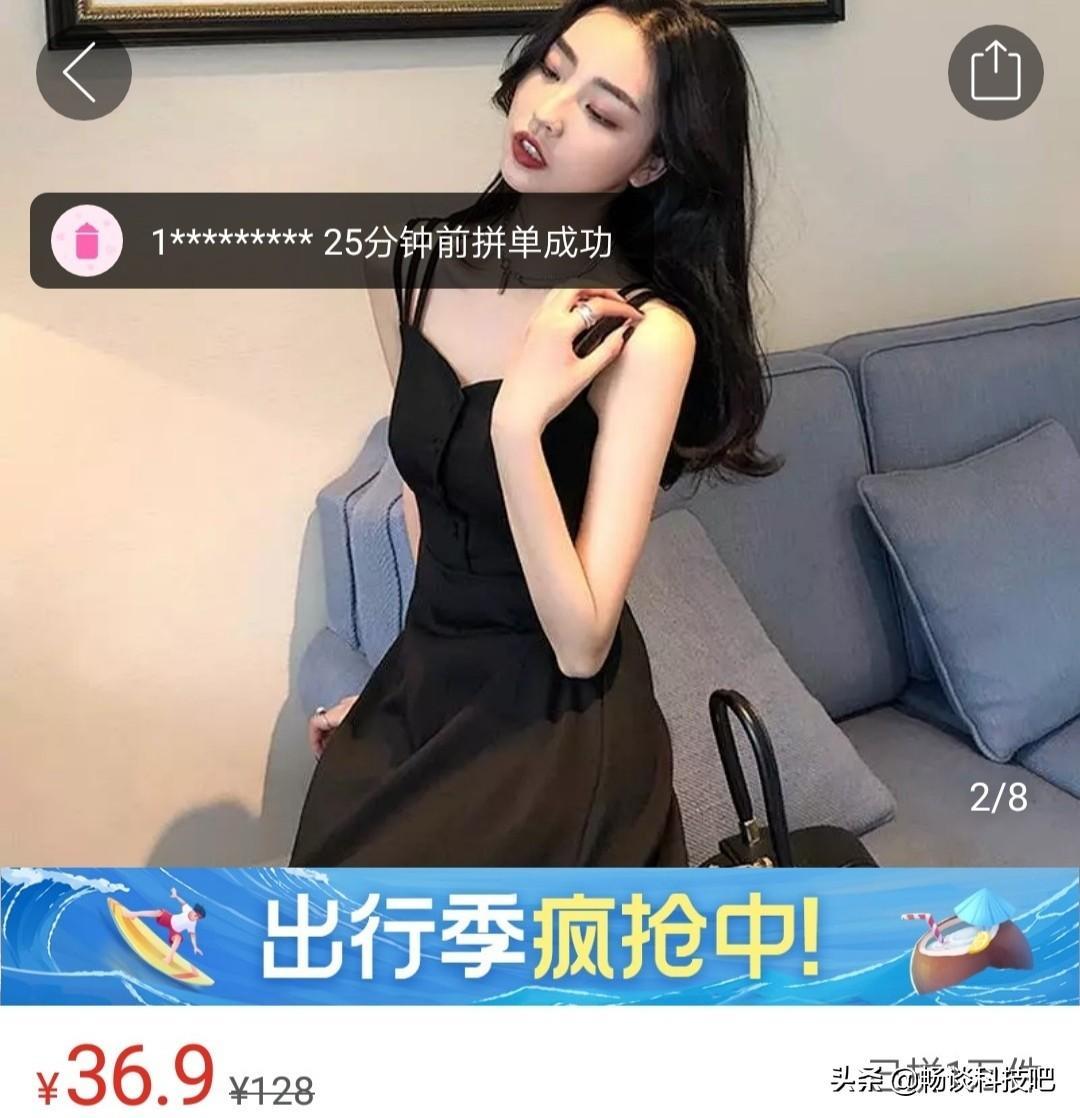
Task: Share this product listing
Action: [995, 73]
